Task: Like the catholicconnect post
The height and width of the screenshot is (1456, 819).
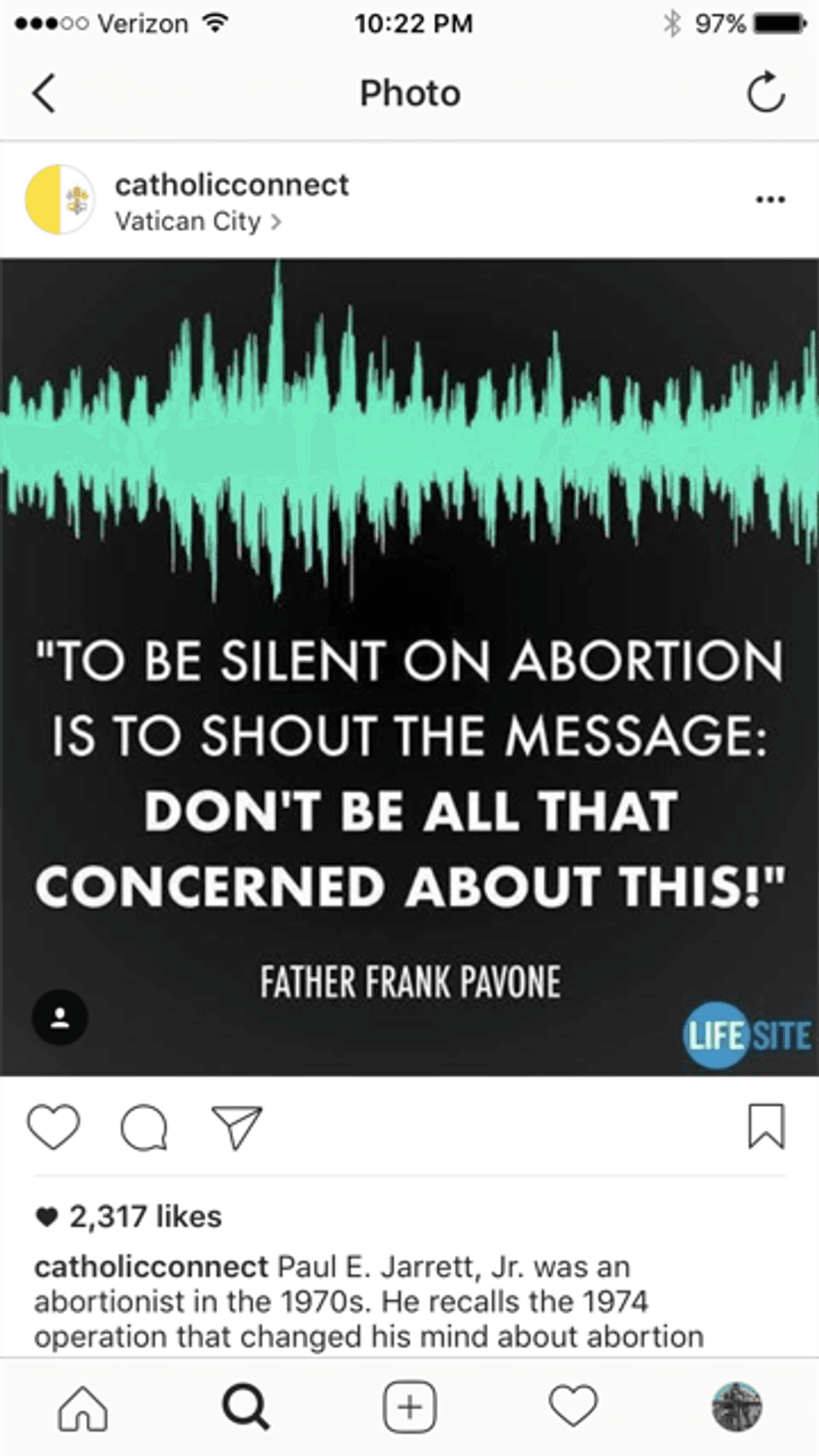Action: [53, 1126]
